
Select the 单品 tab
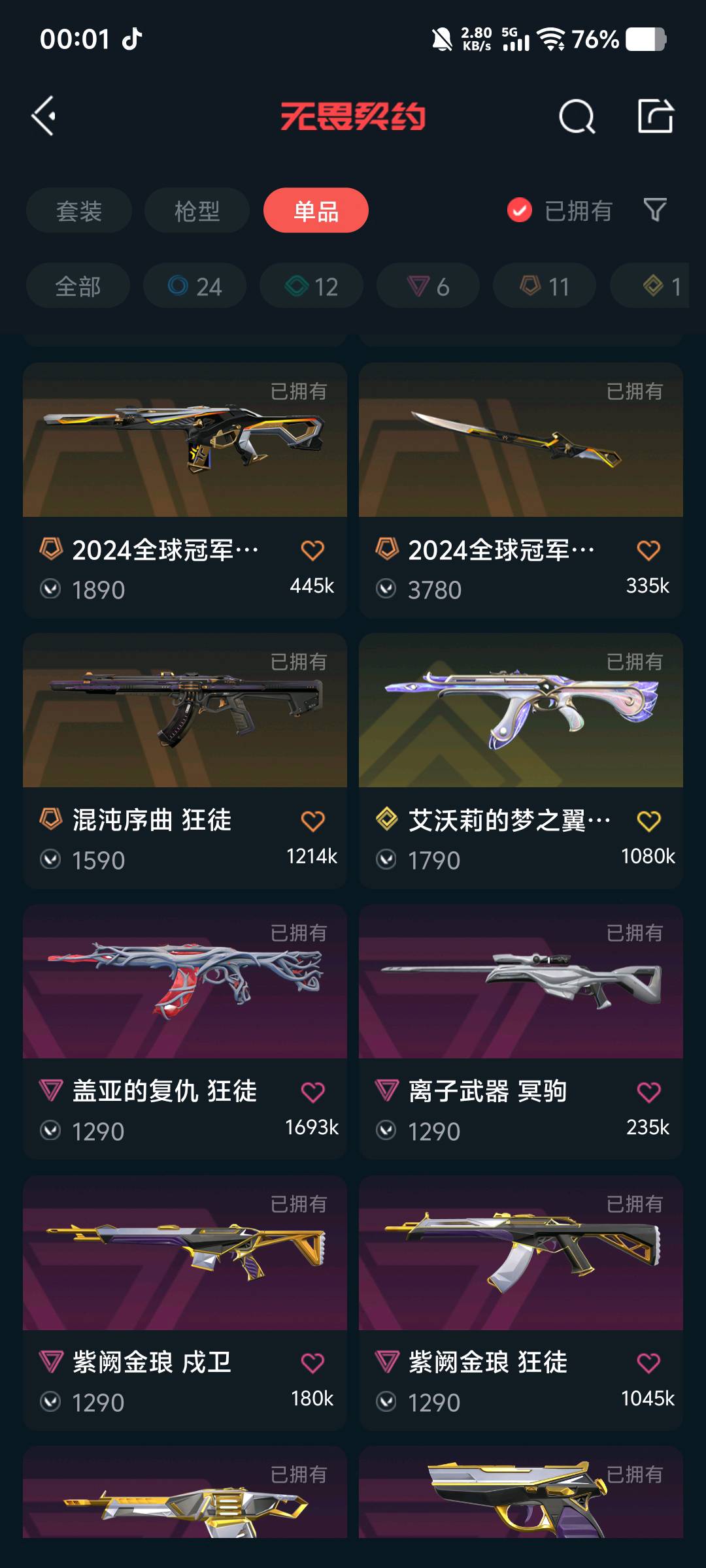pos(316,210)
